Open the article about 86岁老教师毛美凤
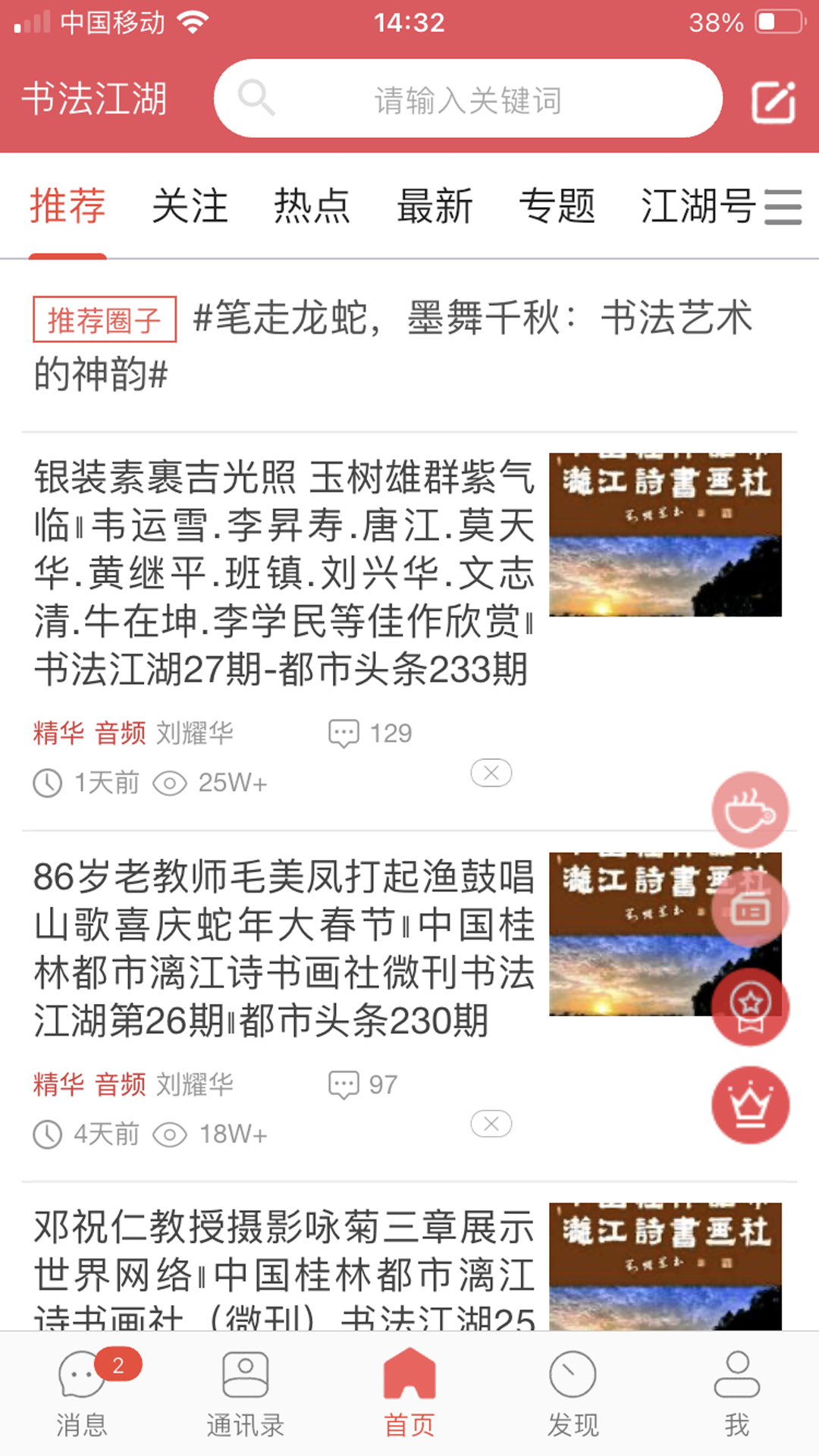The height and width of the screenshot is (1456, 819). click(x=284, y=948)
